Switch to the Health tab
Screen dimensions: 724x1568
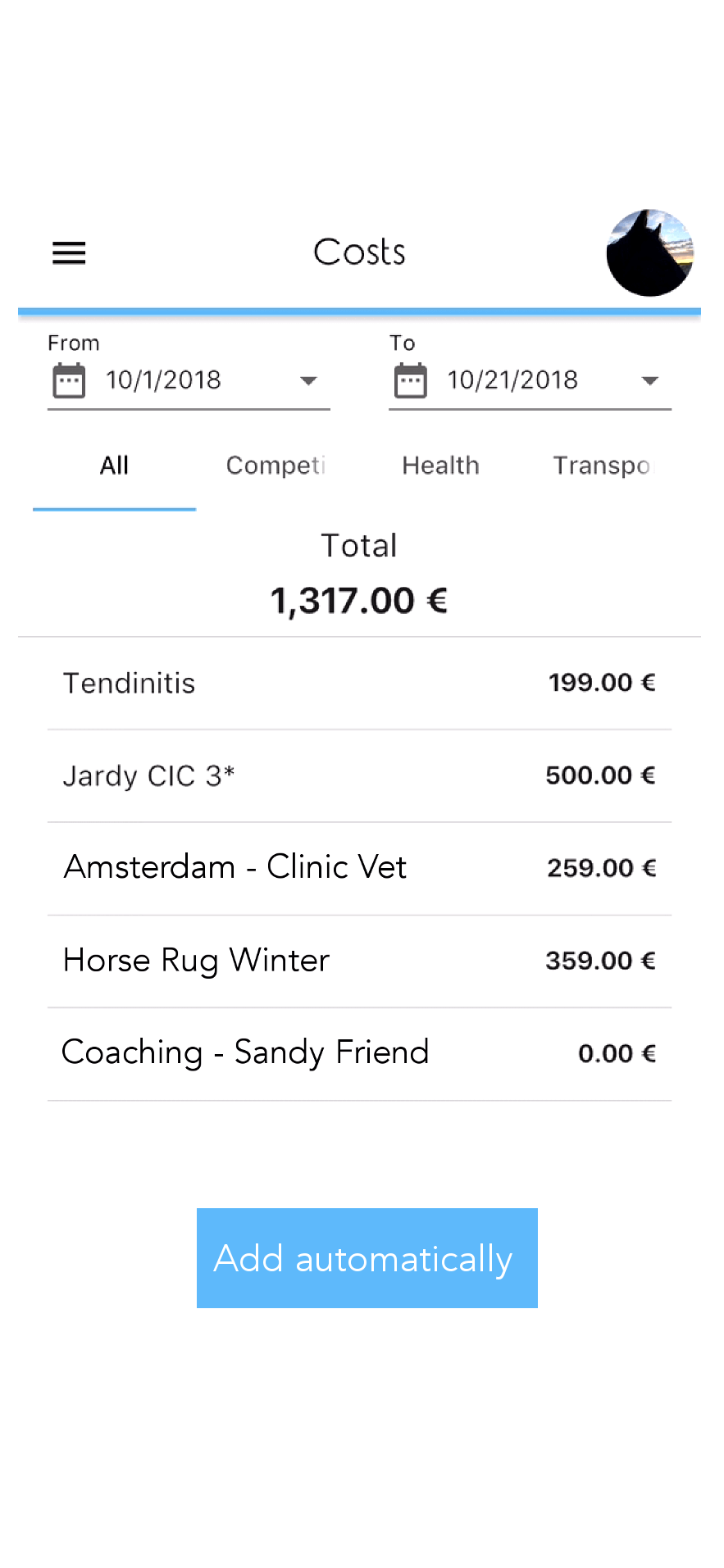coord(440,466)
